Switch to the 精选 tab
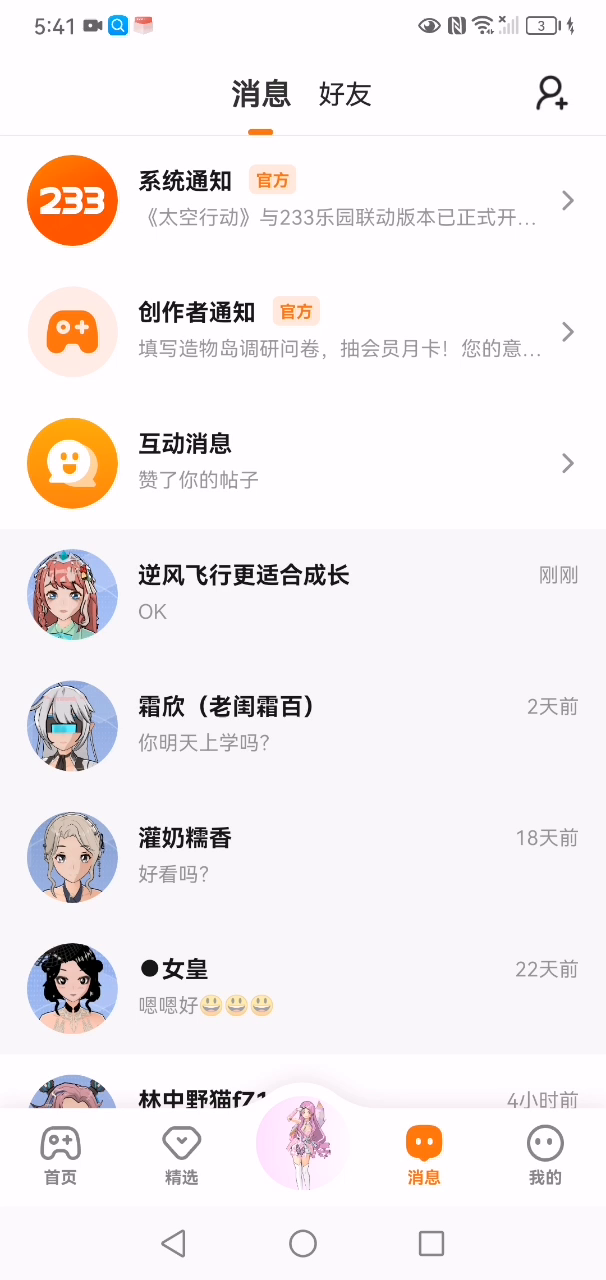 tap(181, 1155)
